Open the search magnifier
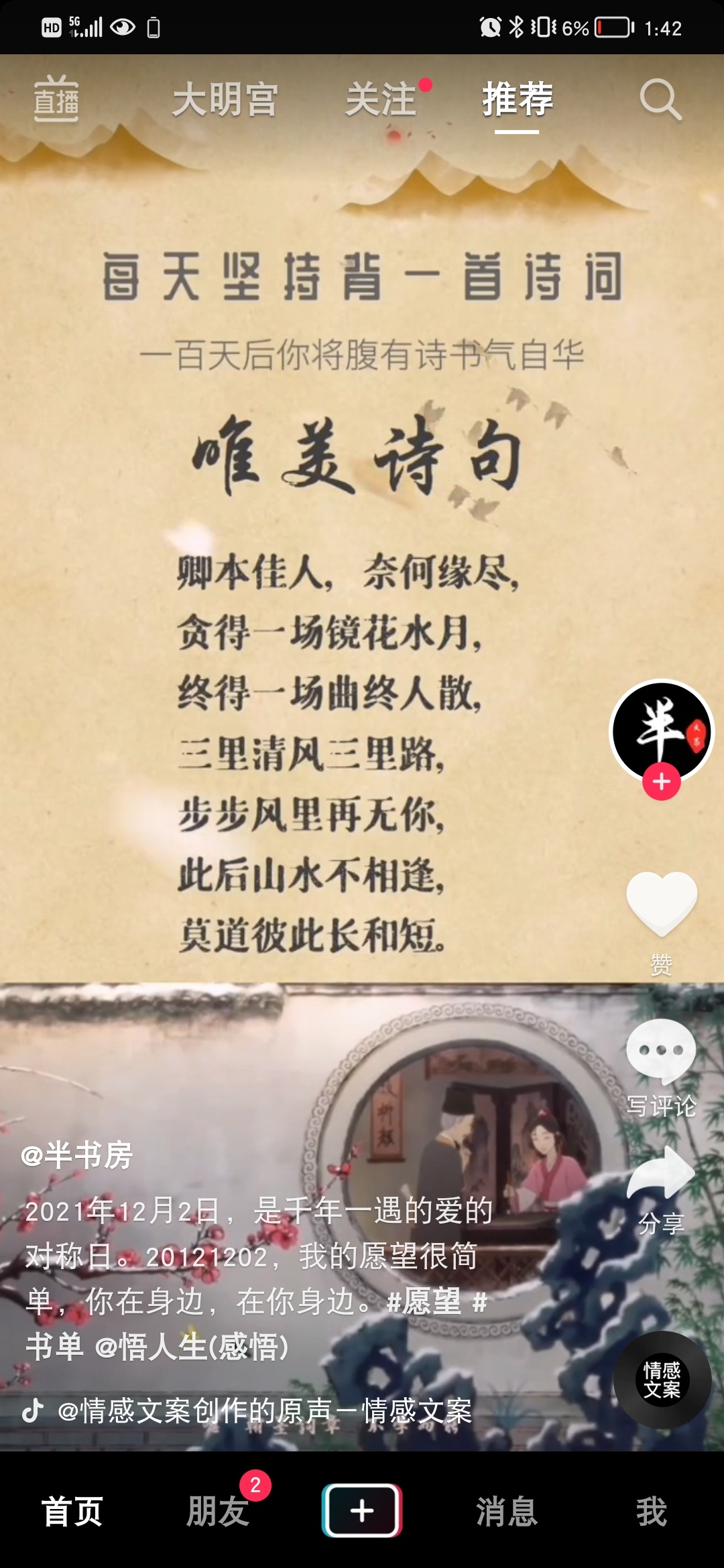Viewport: 724px width, 1568px height. (x=660, y=101)
